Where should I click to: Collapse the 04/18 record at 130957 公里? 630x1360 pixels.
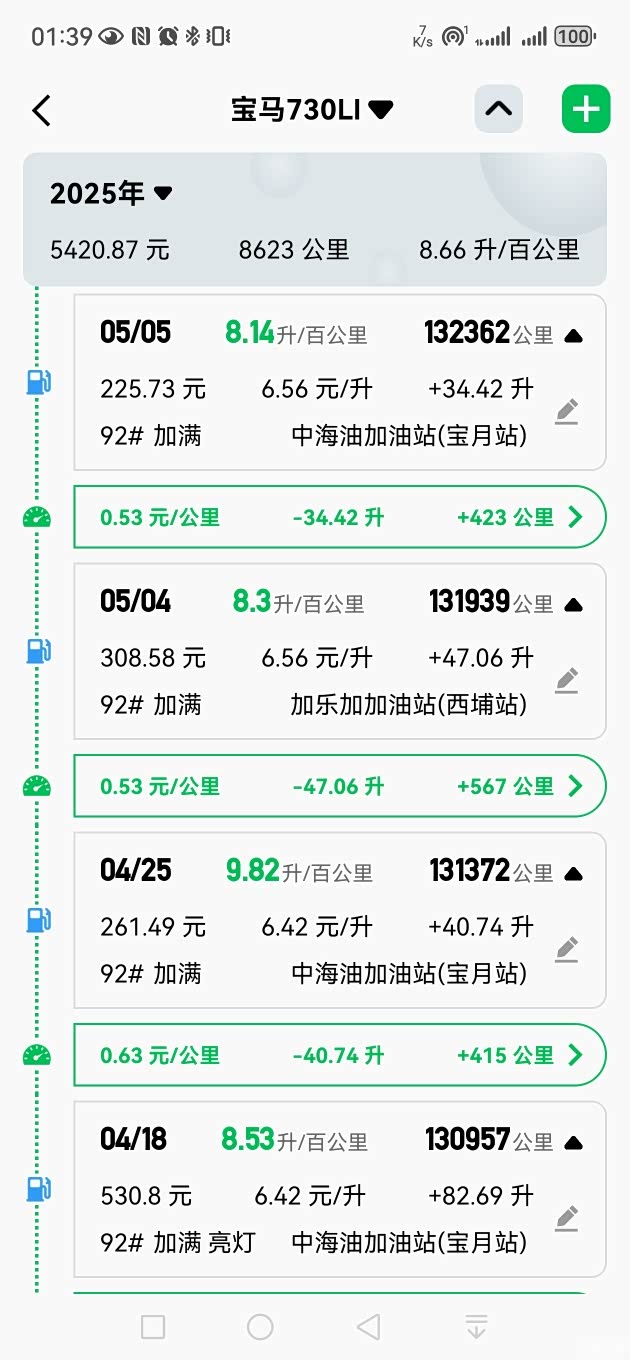point(573,1143)
